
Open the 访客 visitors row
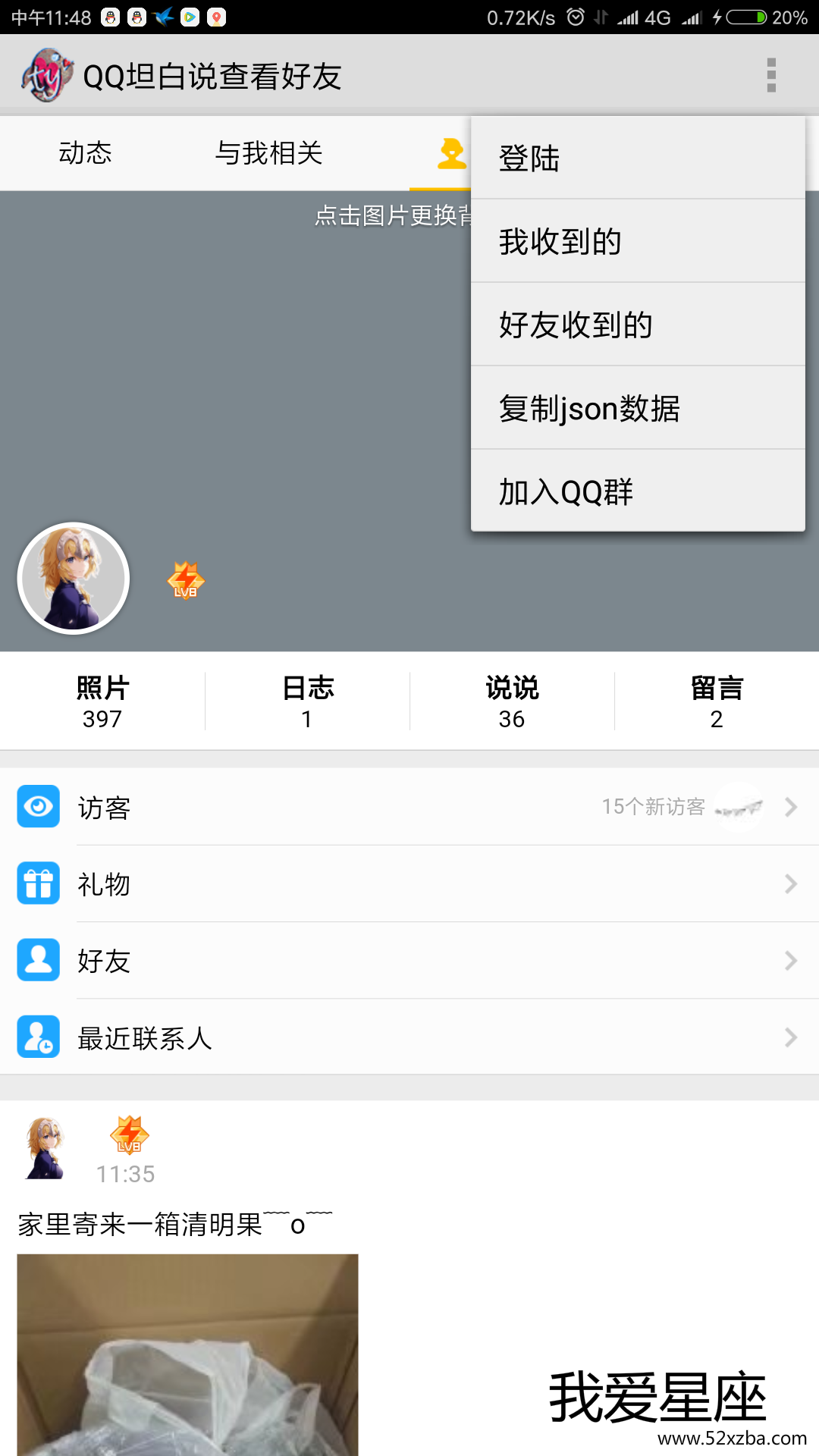(x=409, y=807)
